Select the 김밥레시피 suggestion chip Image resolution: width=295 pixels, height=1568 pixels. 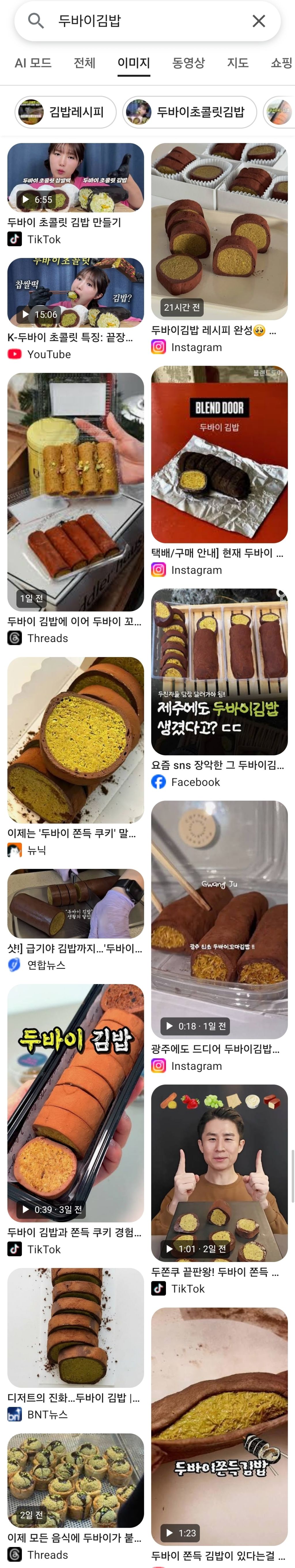(x=65, y=112)
